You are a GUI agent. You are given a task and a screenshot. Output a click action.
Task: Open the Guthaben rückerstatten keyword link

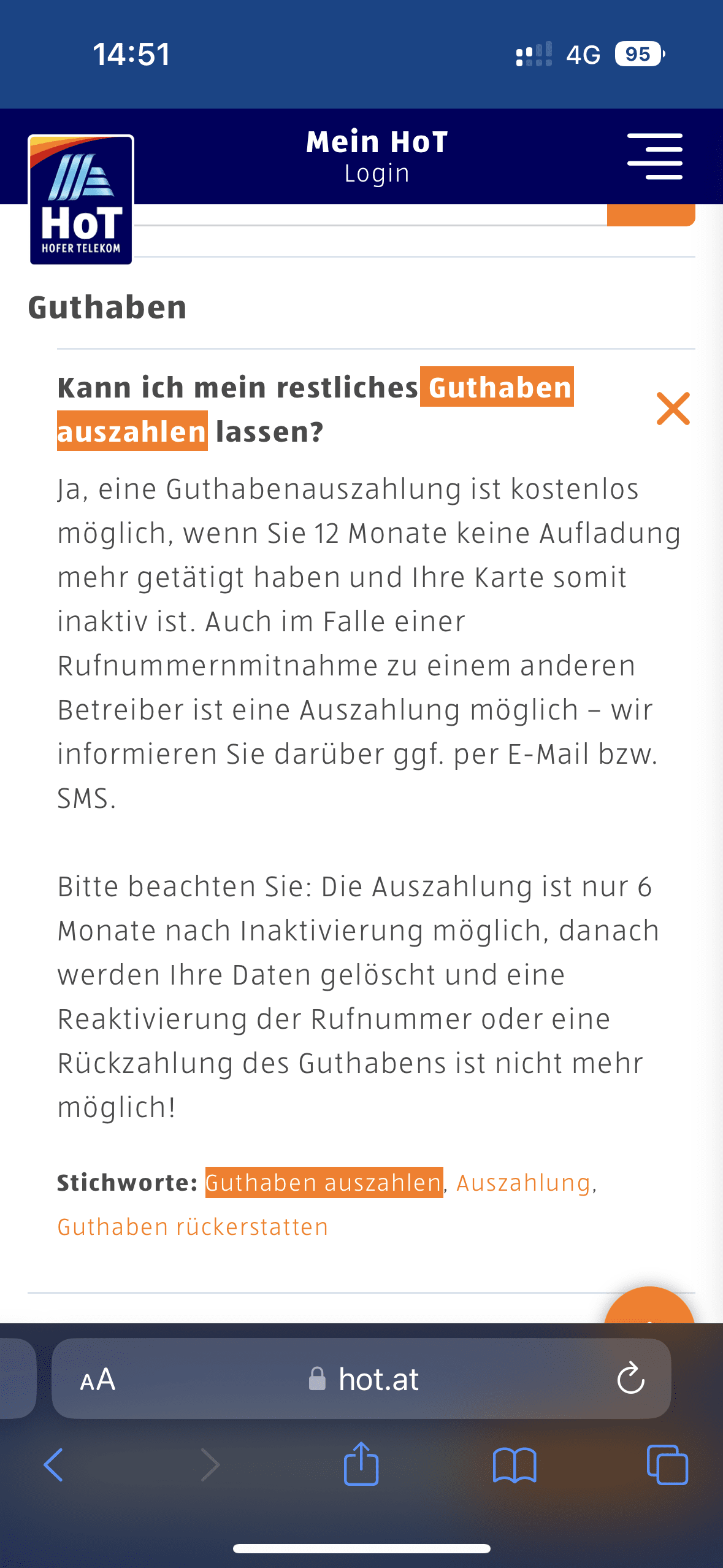(193, 1227)
